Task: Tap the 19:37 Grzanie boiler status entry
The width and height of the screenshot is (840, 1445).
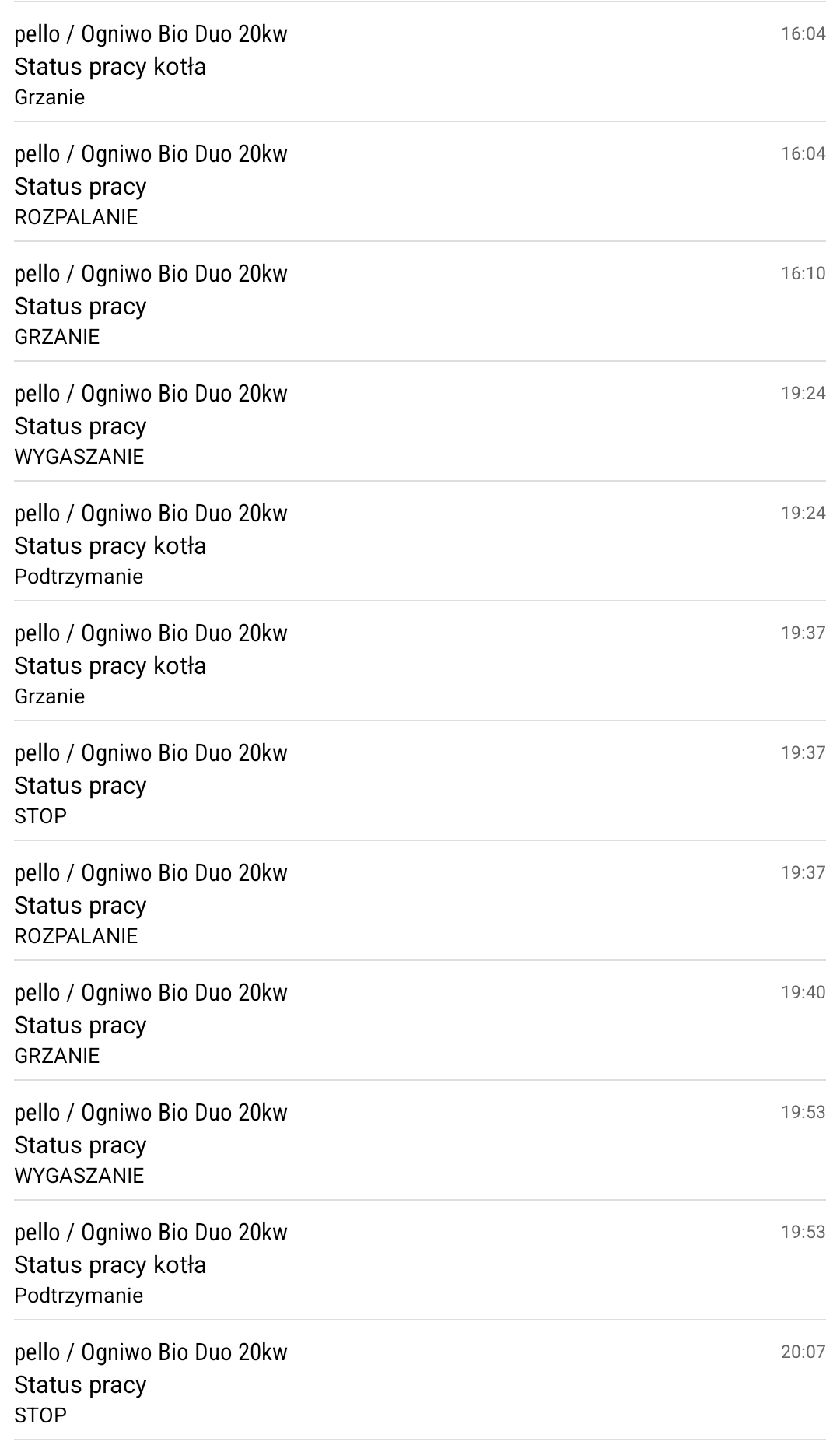Action: tap(420, 665)
